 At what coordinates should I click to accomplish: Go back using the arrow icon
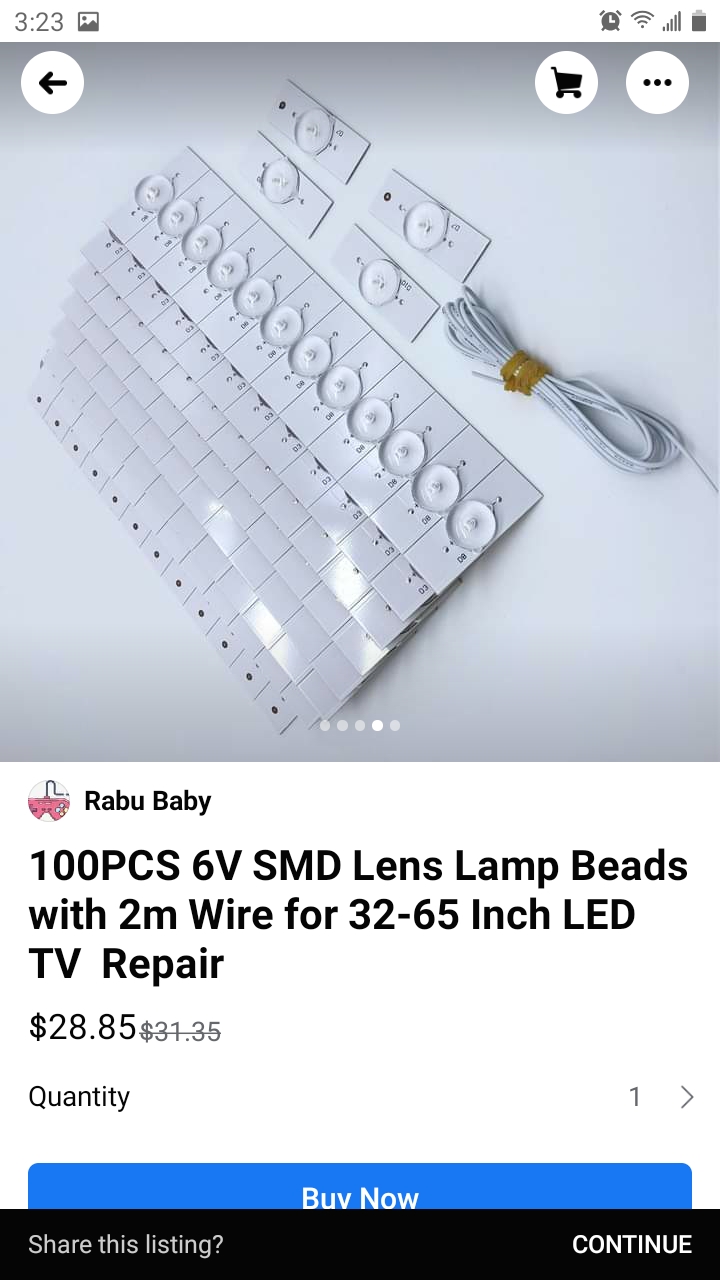click(52, 83)
